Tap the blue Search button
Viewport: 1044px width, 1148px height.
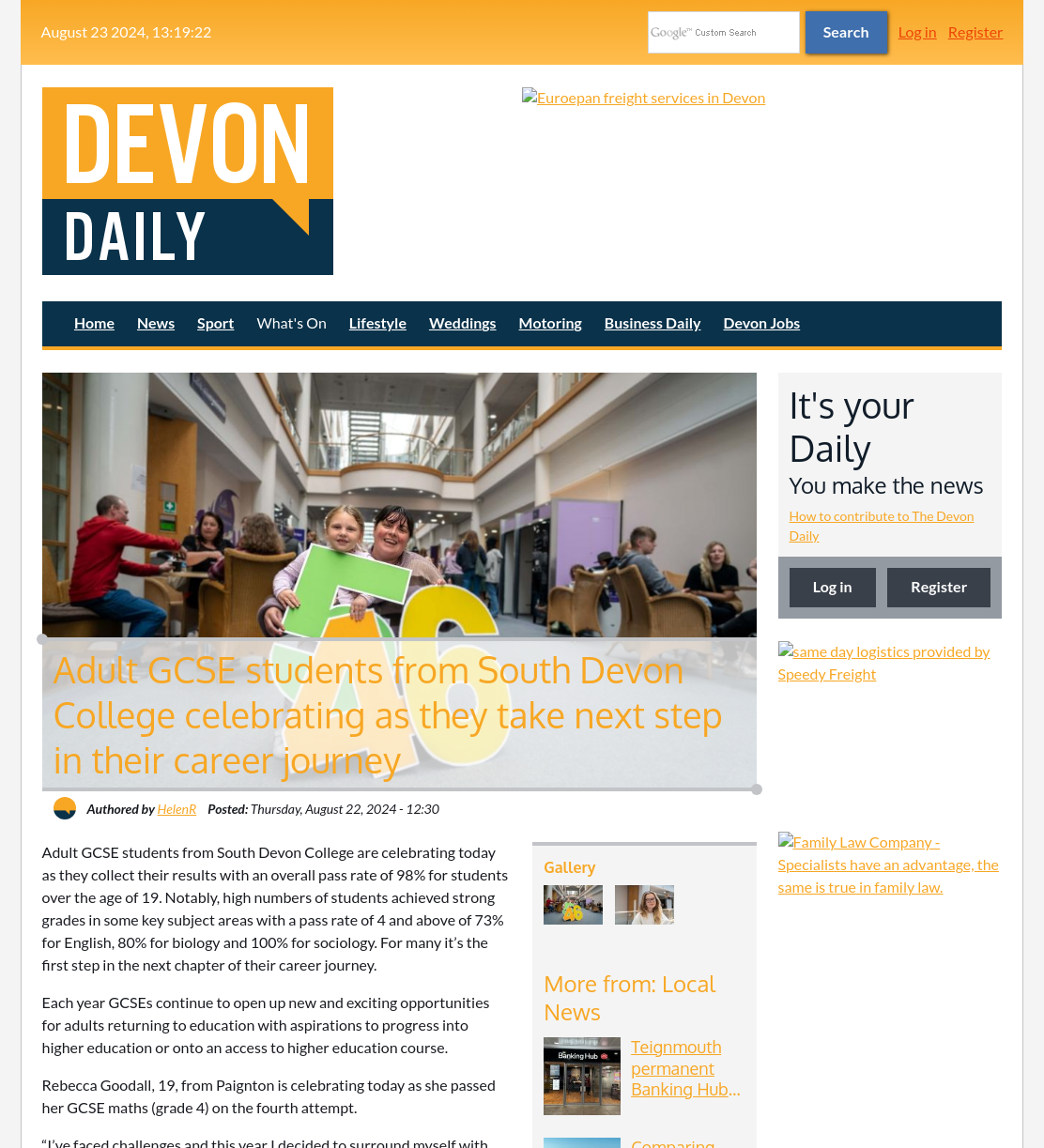pyautogui.click(x=846, y=33)
